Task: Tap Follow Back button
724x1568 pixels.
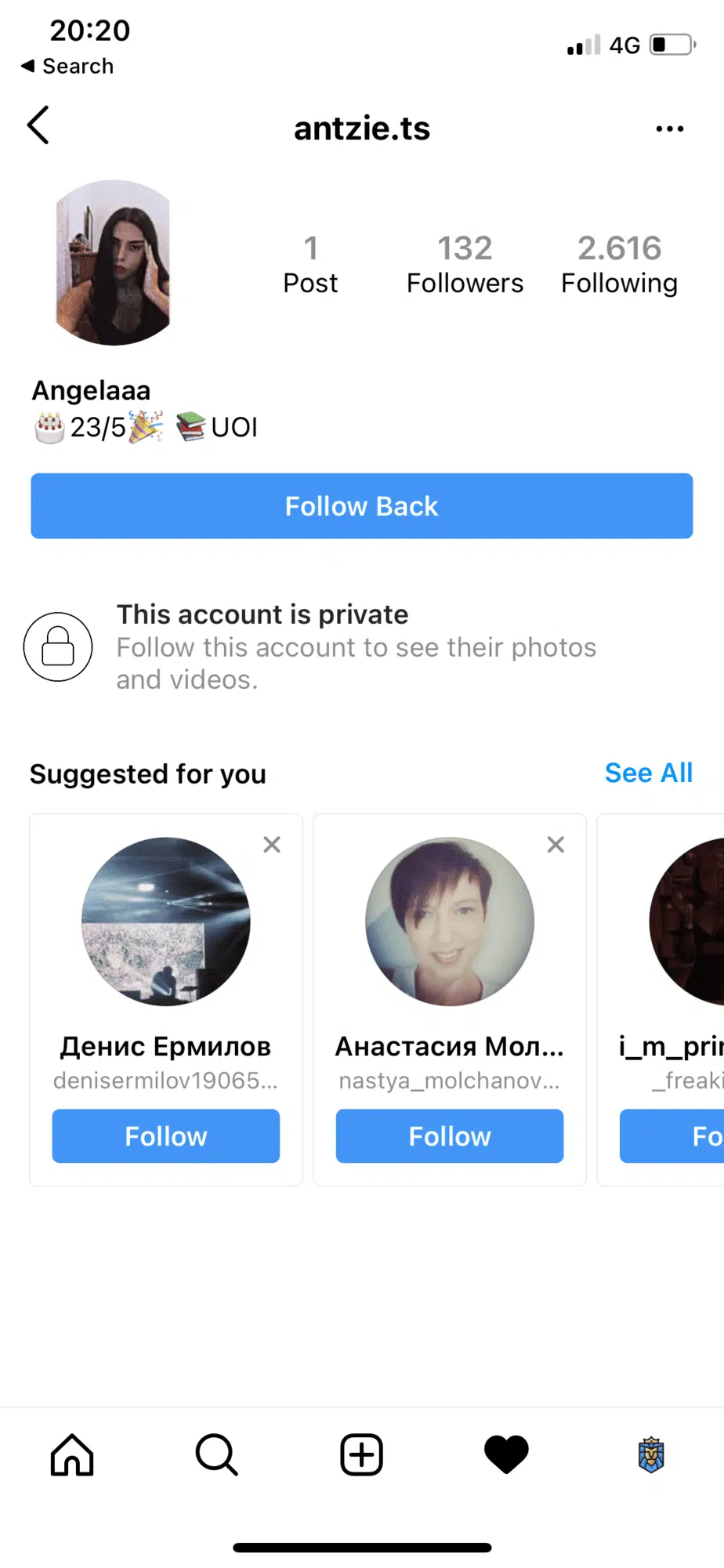Action: click(361, 506)
